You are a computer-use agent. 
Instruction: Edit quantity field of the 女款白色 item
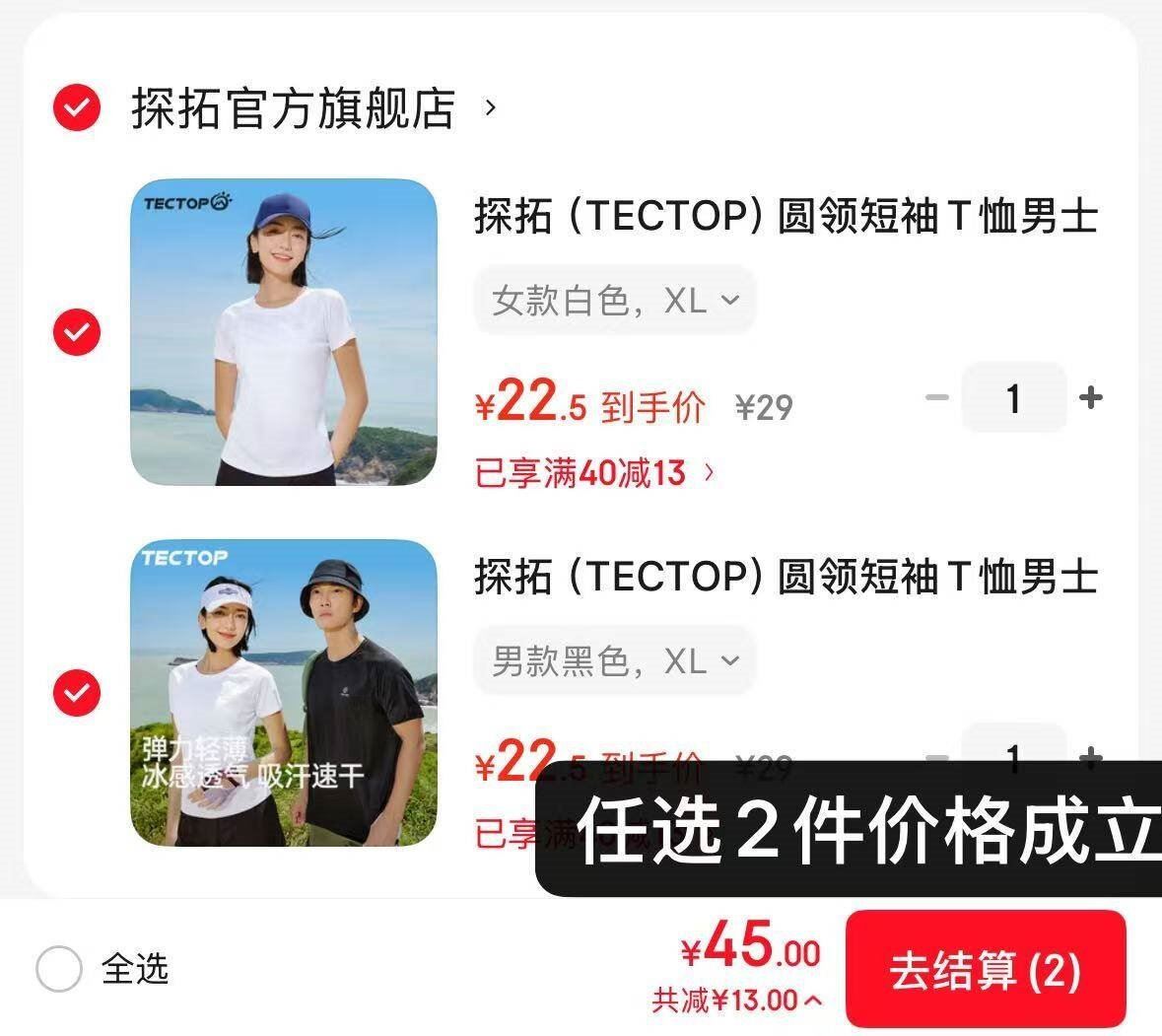(1013, 398)
